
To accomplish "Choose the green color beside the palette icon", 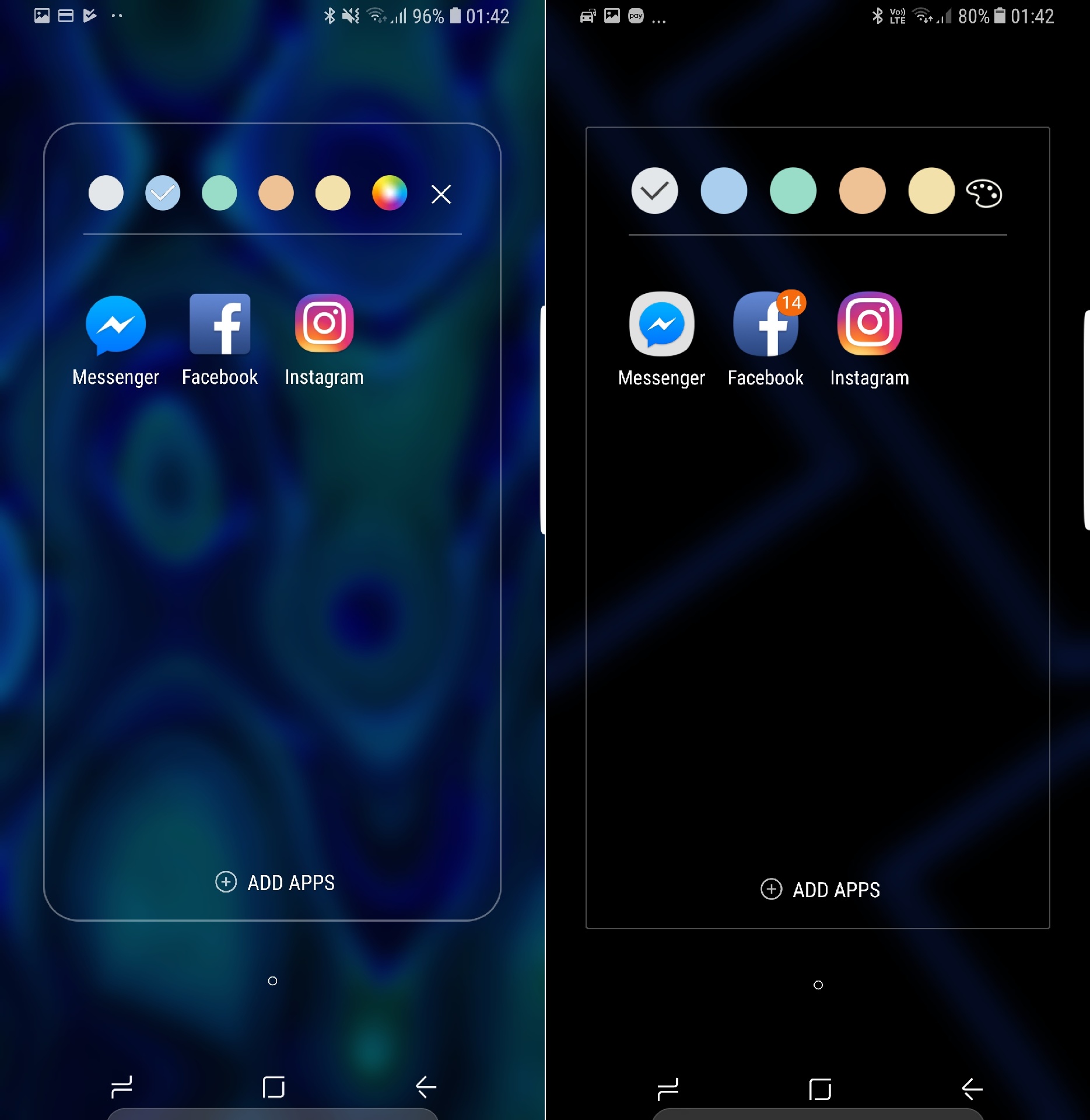I will 793,191.
